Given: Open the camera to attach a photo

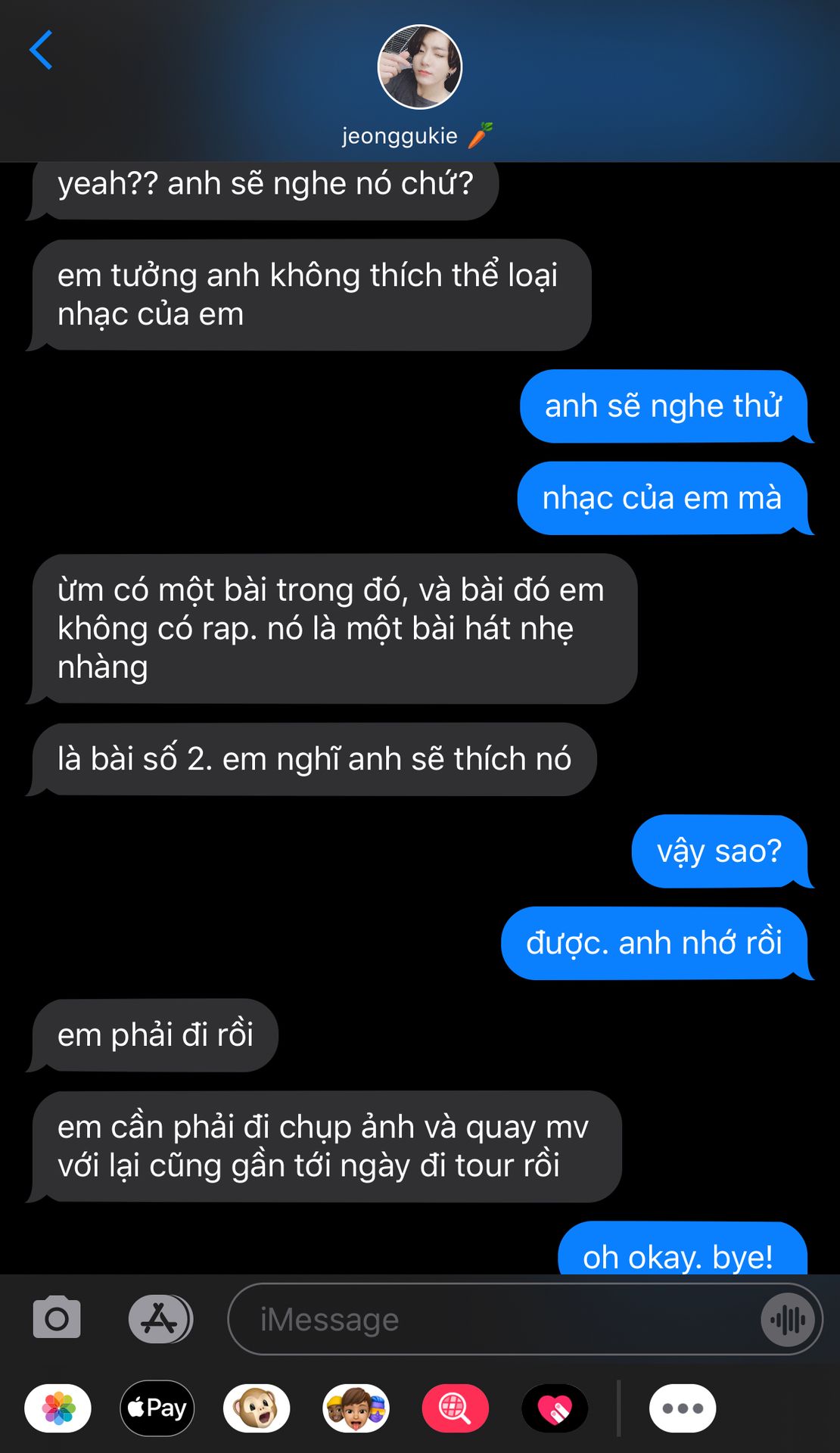Looking at the screenshot, I should click(57, 1318).
